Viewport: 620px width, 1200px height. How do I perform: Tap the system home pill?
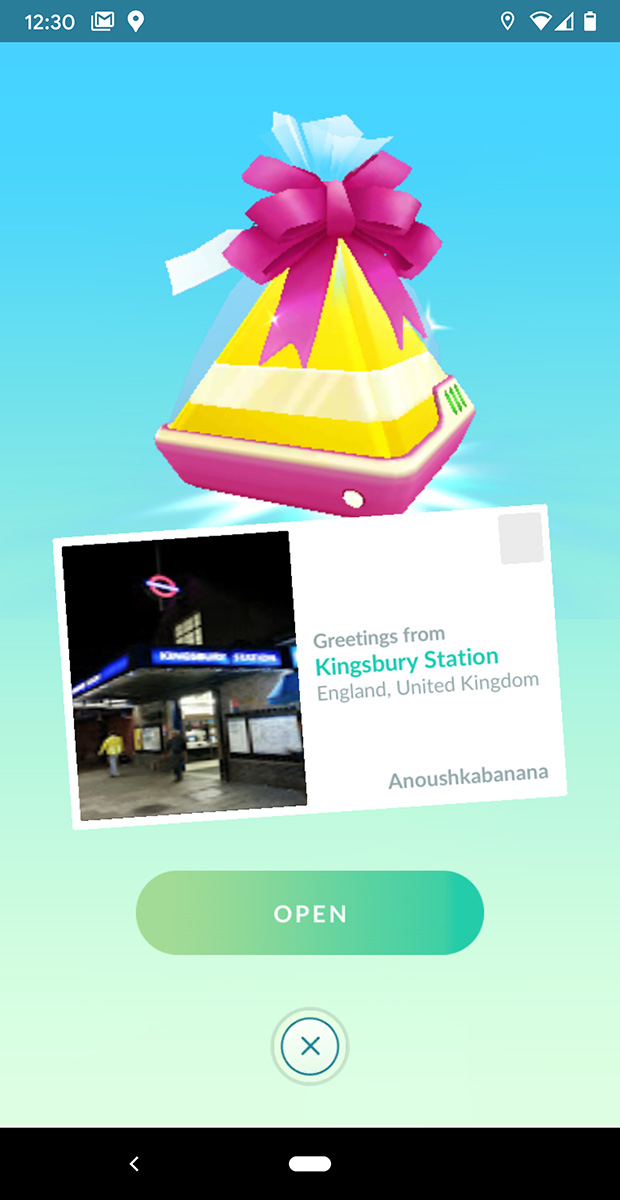[x=310, y=1164]
